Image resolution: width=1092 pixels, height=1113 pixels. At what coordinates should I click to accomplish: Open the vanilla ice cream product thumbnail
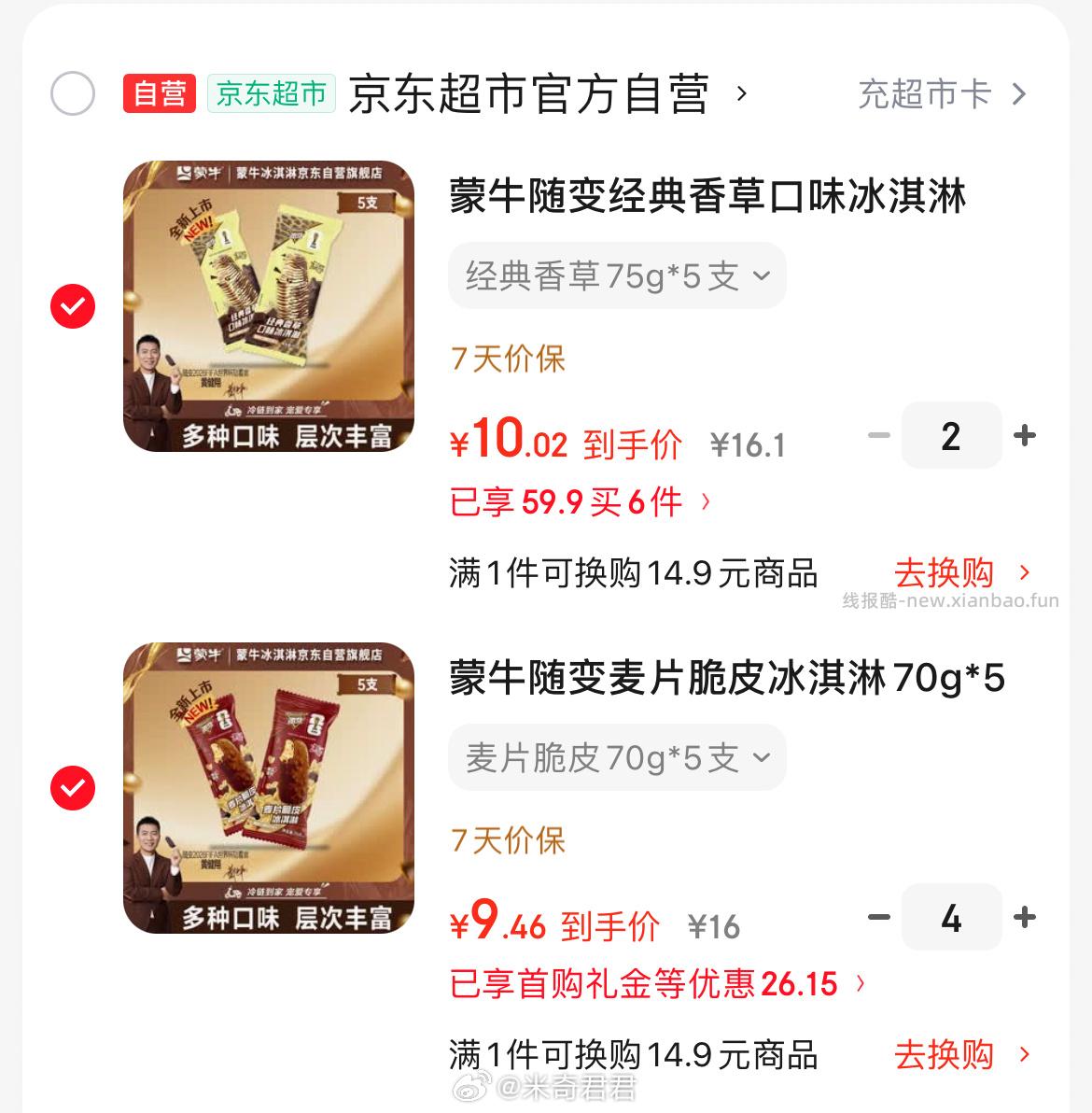coord(270,305)
